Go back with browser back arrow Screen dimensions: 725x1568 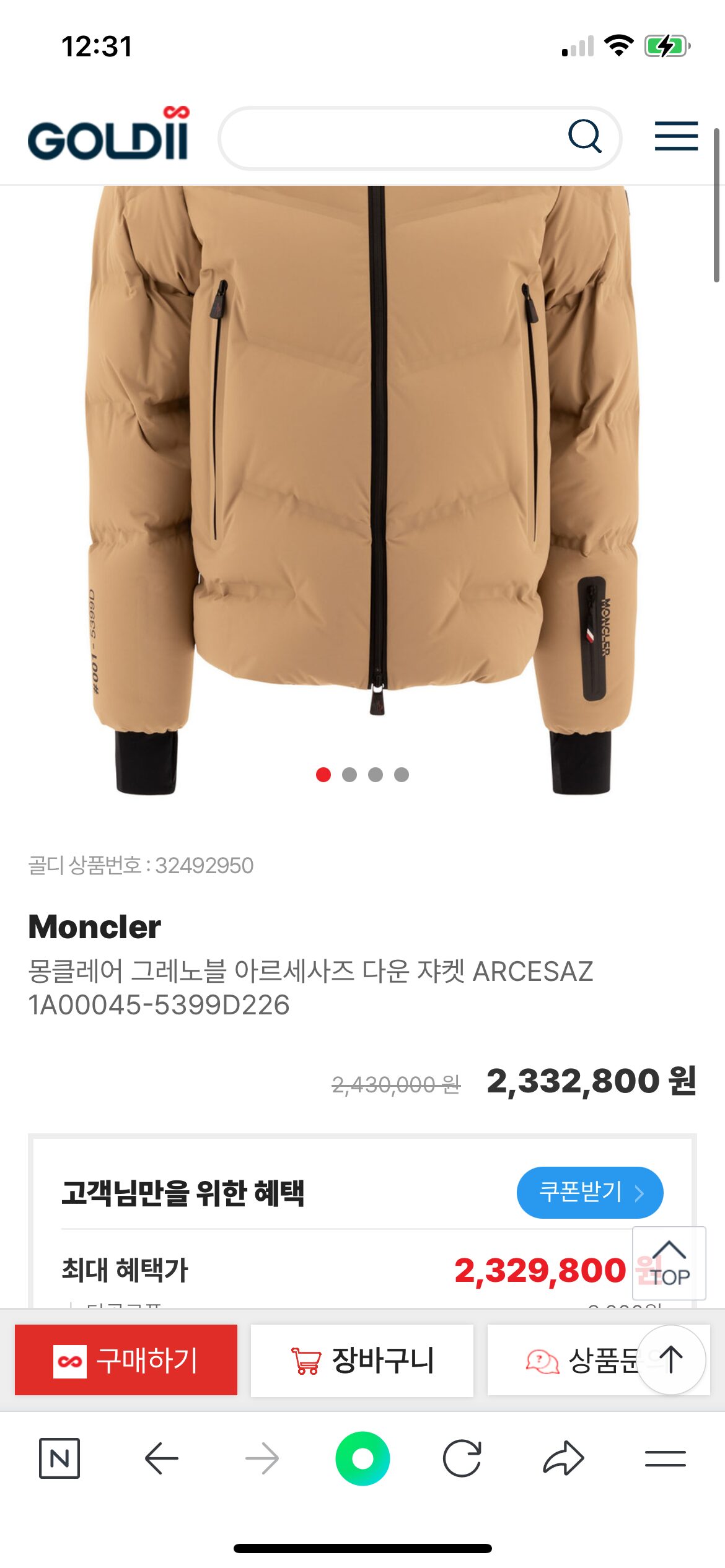(161, 1458)
